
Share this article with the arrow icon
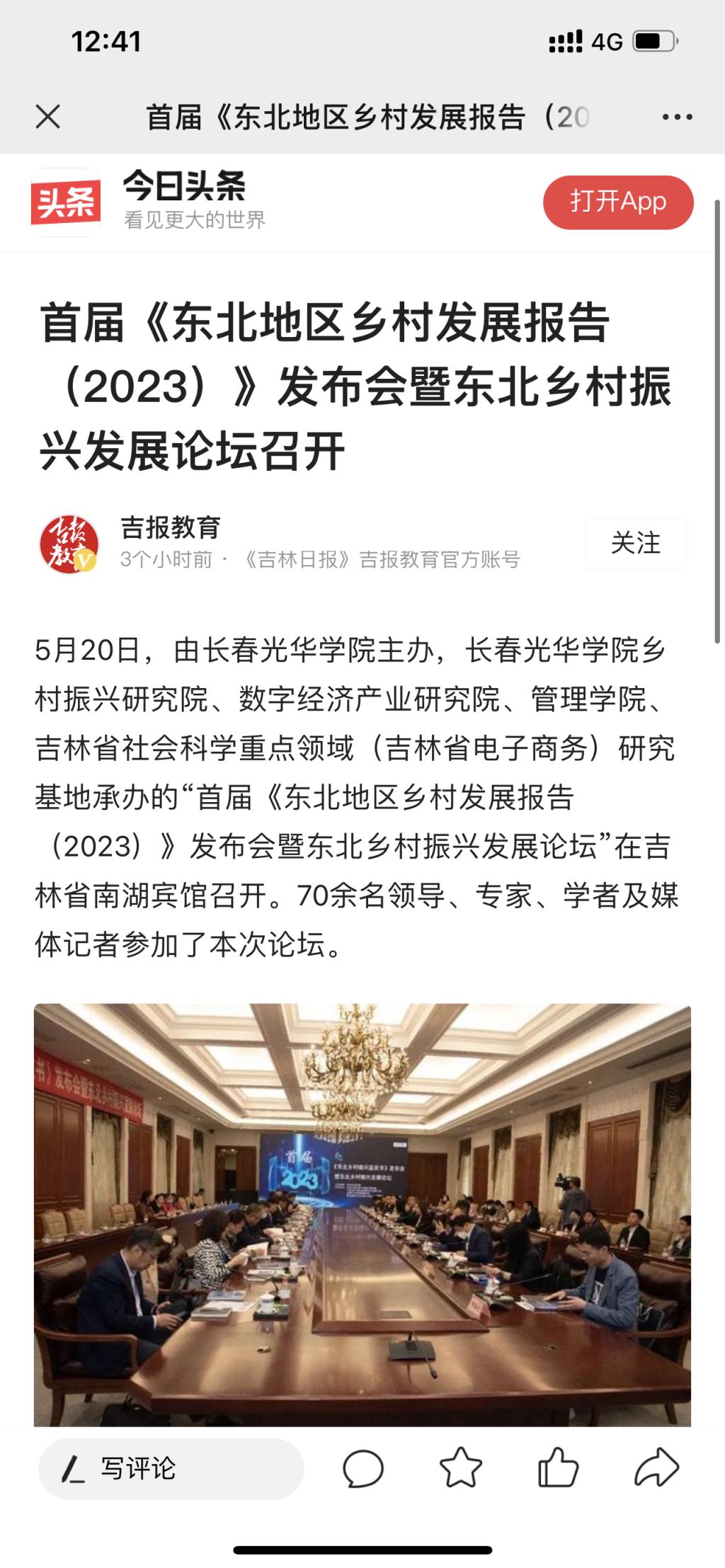tap(656, 1467)
